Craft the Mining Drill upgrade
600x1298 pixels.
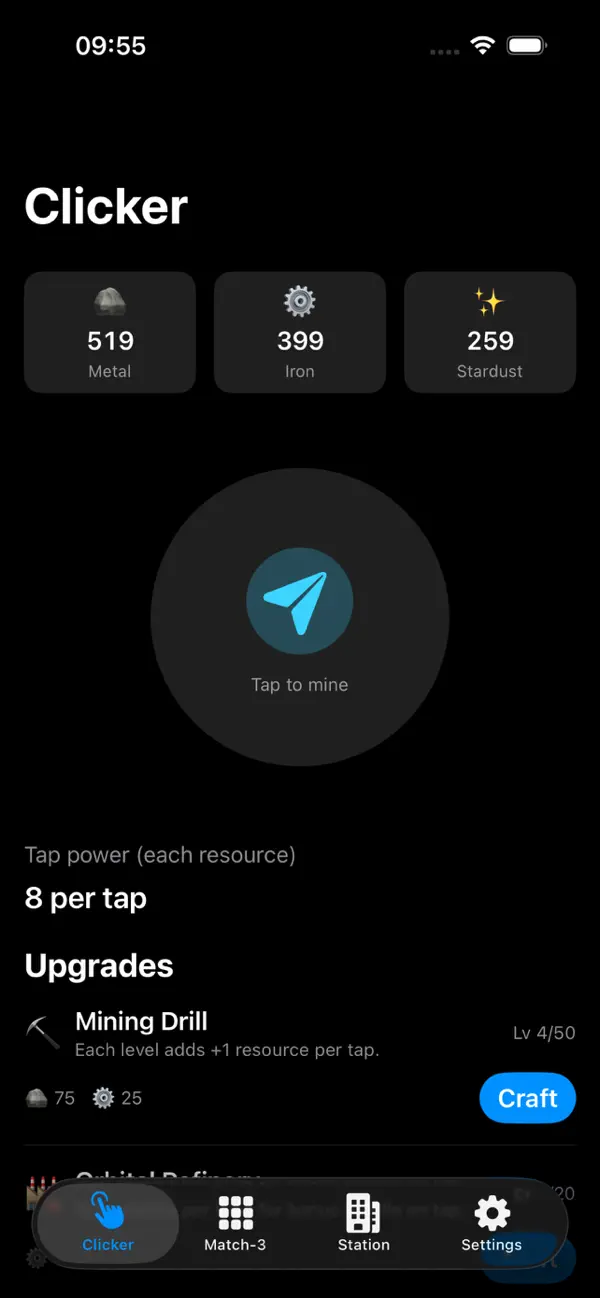tap(527, 1098)
